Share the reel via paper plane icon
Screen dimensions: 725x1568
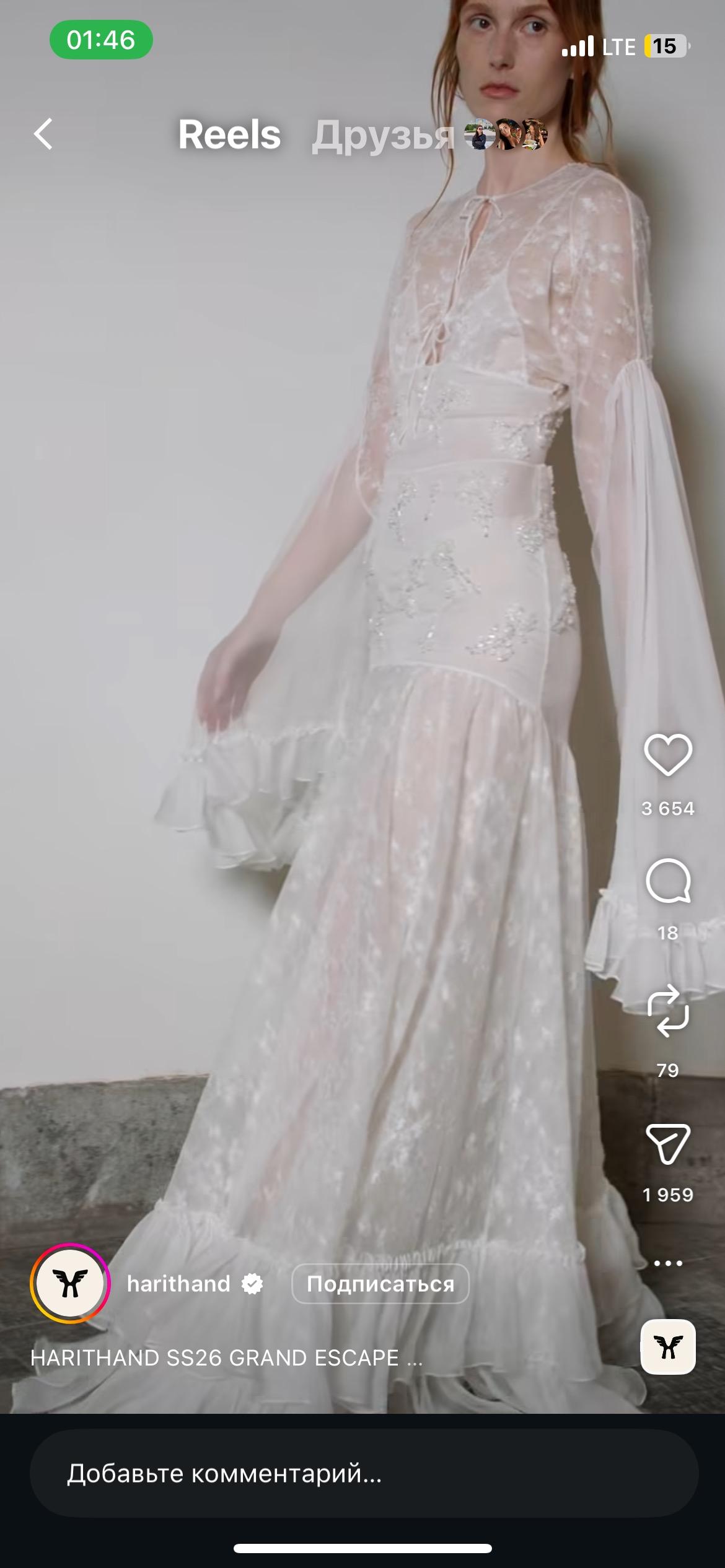(668, 1143)
